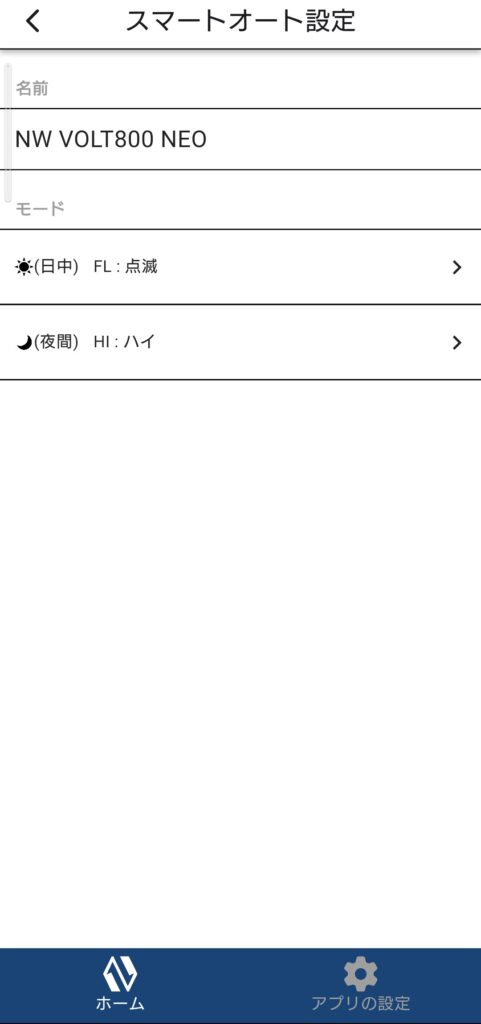
Task: Open the 夜間 HI : ハイ mode row
Action: click(x=240, y=342)
